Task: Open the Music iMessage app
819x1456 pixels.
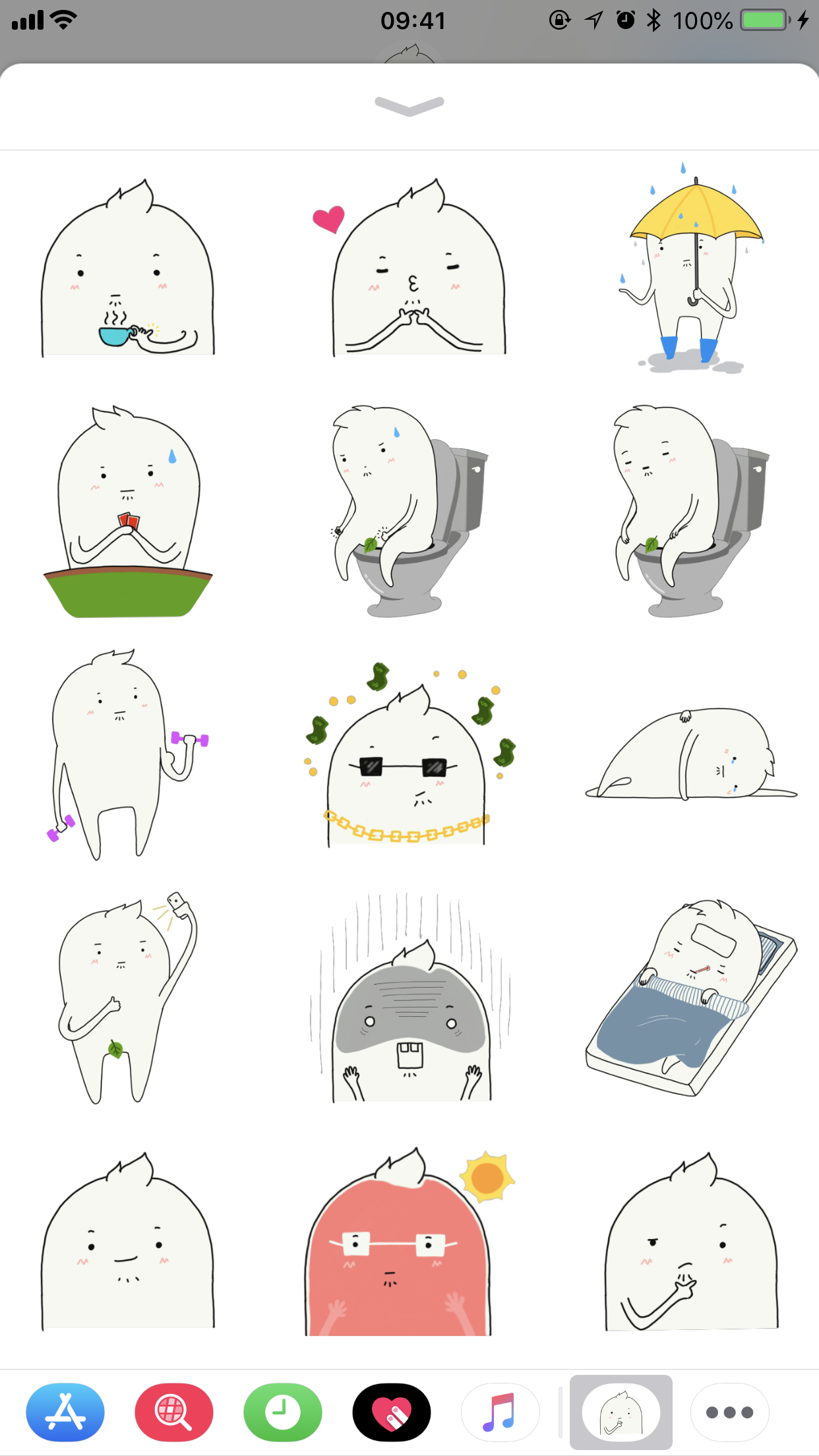Action: coord(500,1412)
